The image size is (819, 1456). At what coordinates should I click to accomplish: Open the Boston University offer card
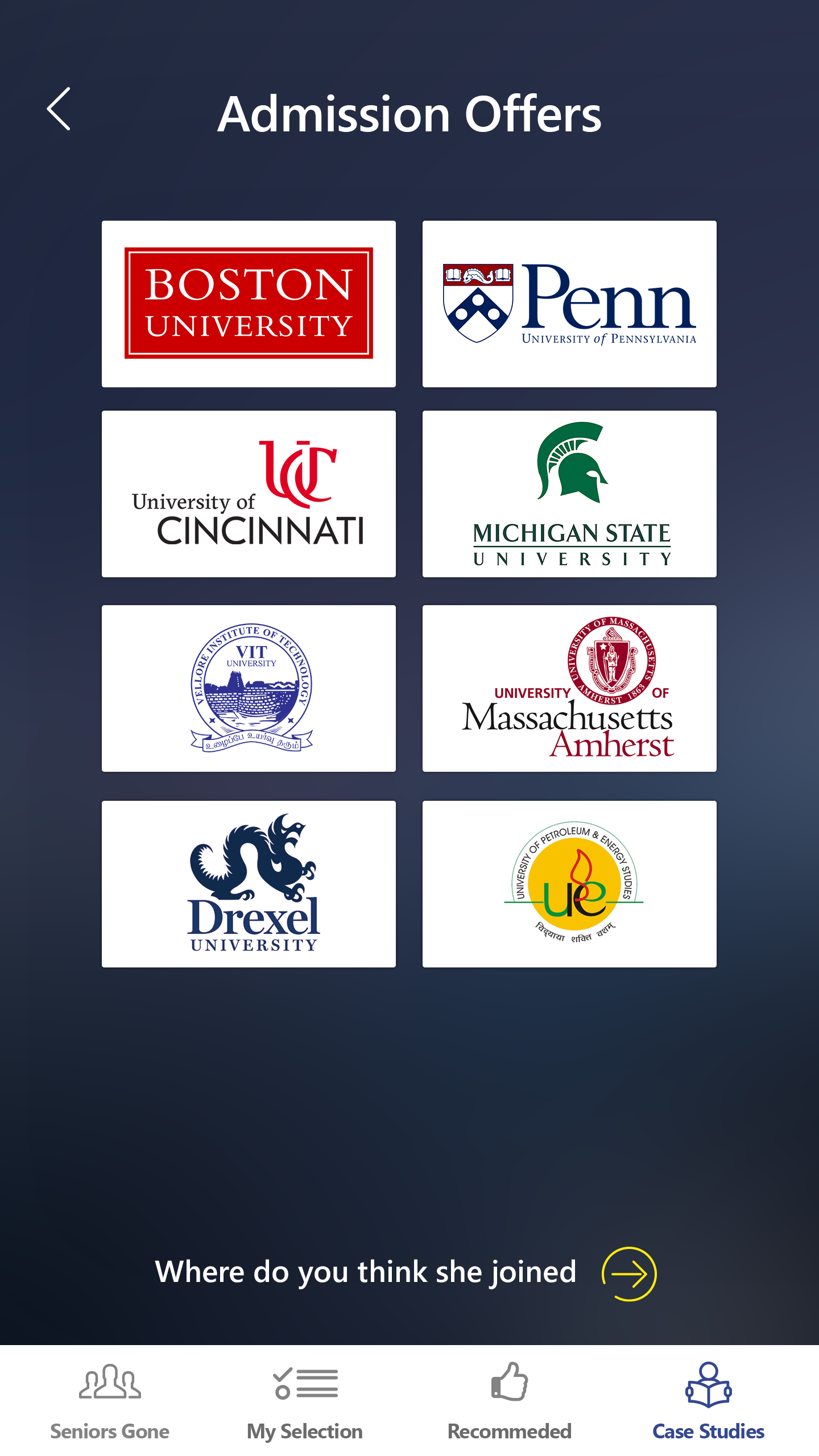coord(249,304)
